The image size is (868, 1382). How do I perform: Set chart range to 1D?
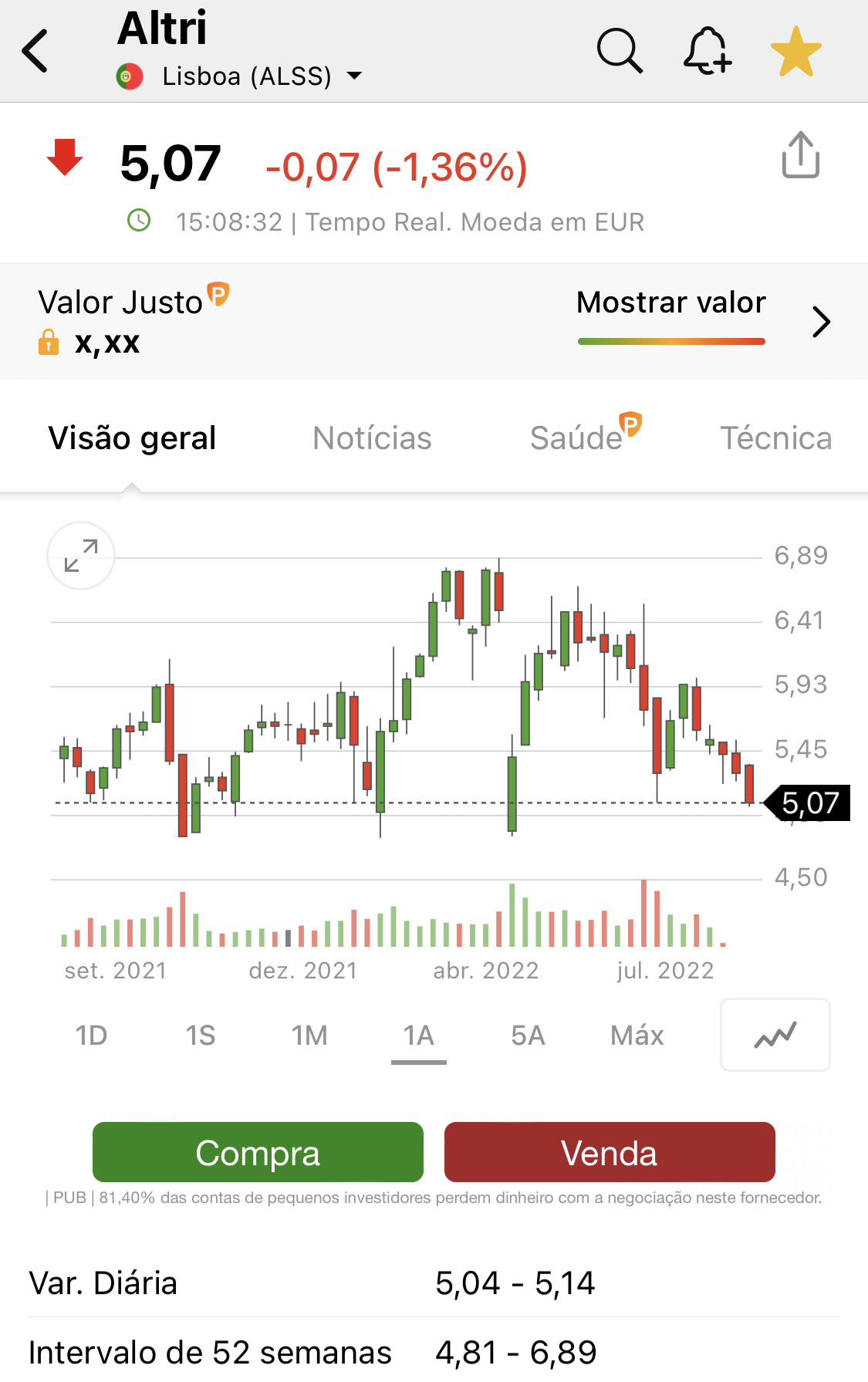click(x=91, y=1036)
